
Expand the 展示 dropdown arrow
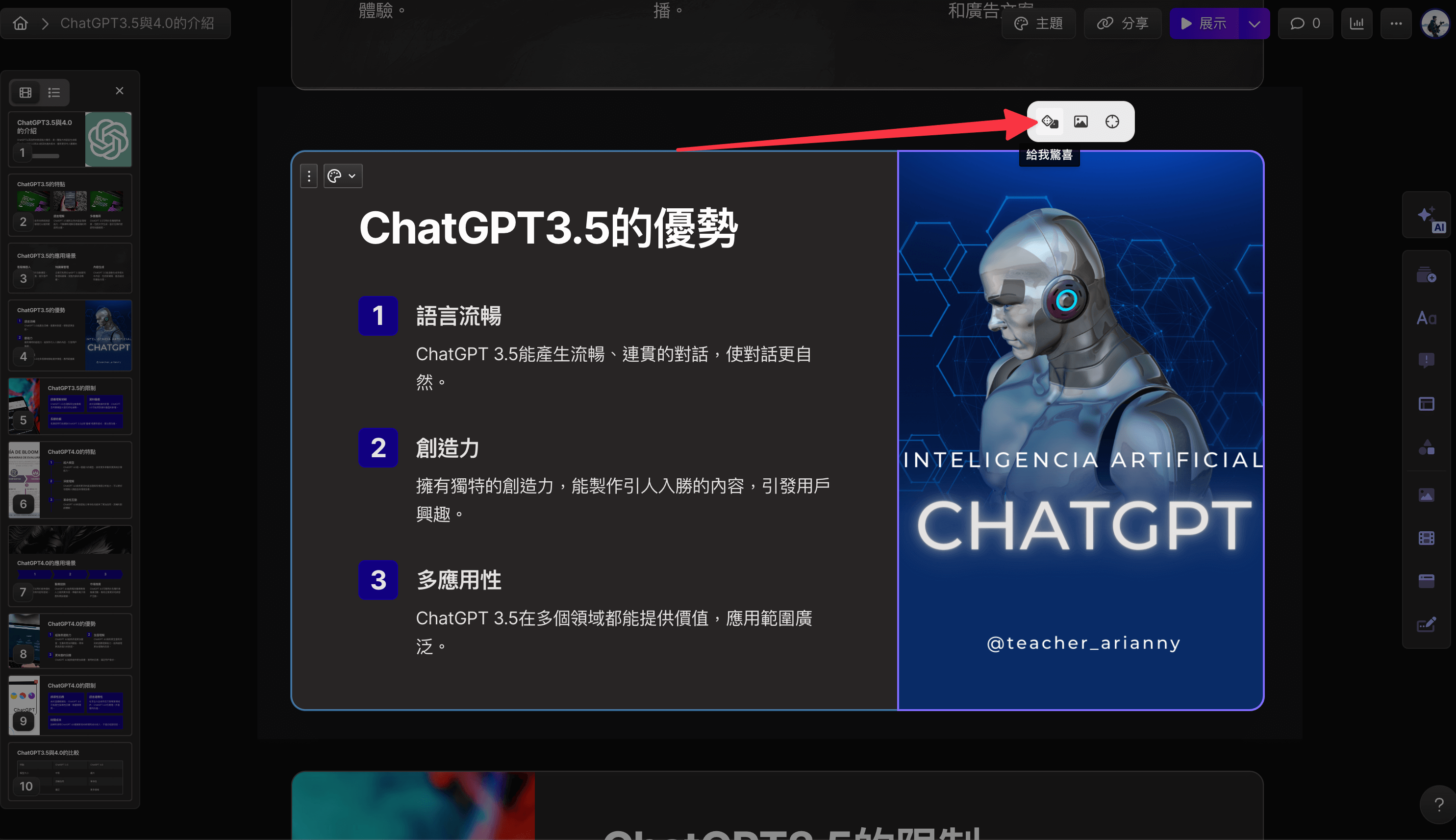pos(1254,24)
